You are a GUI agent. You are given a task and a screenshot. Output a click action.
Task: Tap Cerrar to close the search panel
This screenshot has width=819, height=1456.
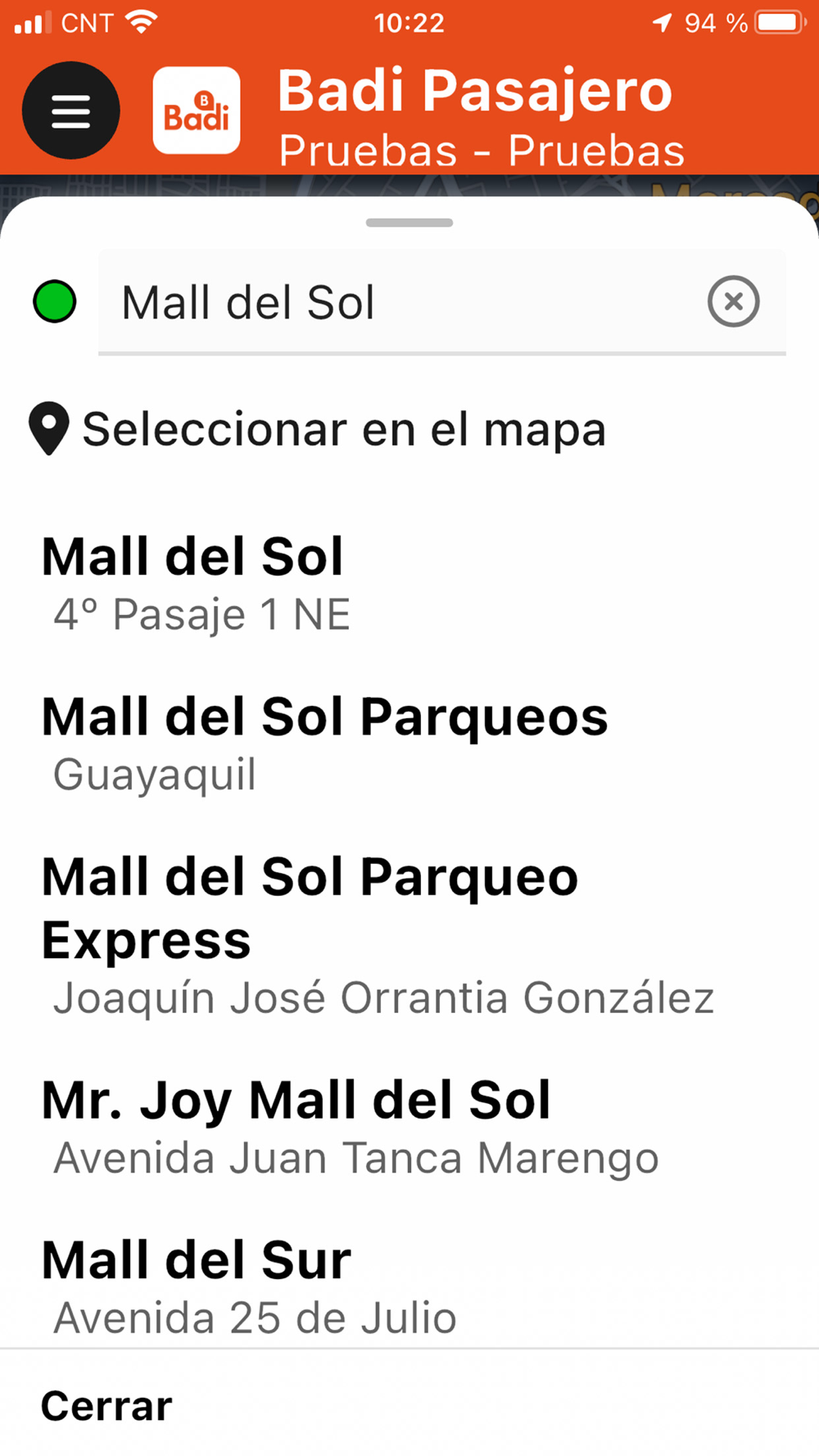pos(107,1405)
